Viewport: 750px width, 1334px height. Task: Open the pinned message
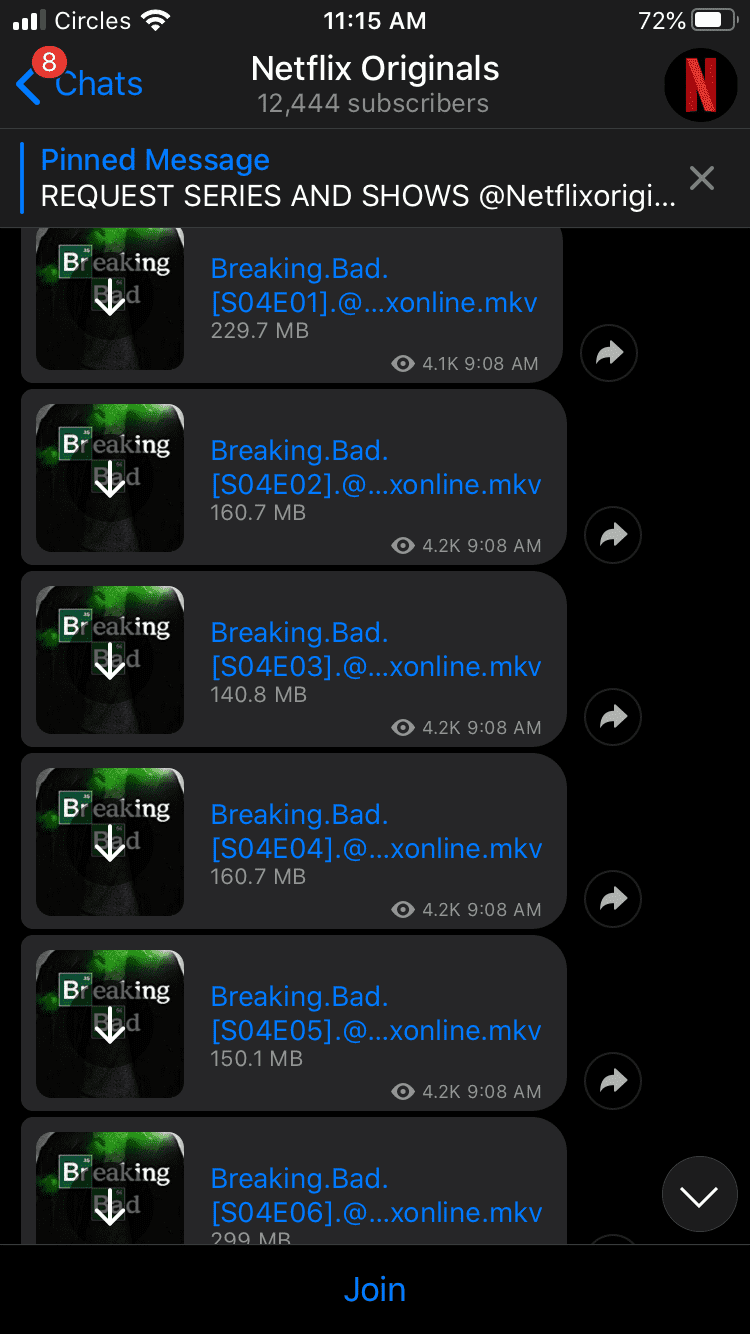pyautogui.click(x=356, y=178)
